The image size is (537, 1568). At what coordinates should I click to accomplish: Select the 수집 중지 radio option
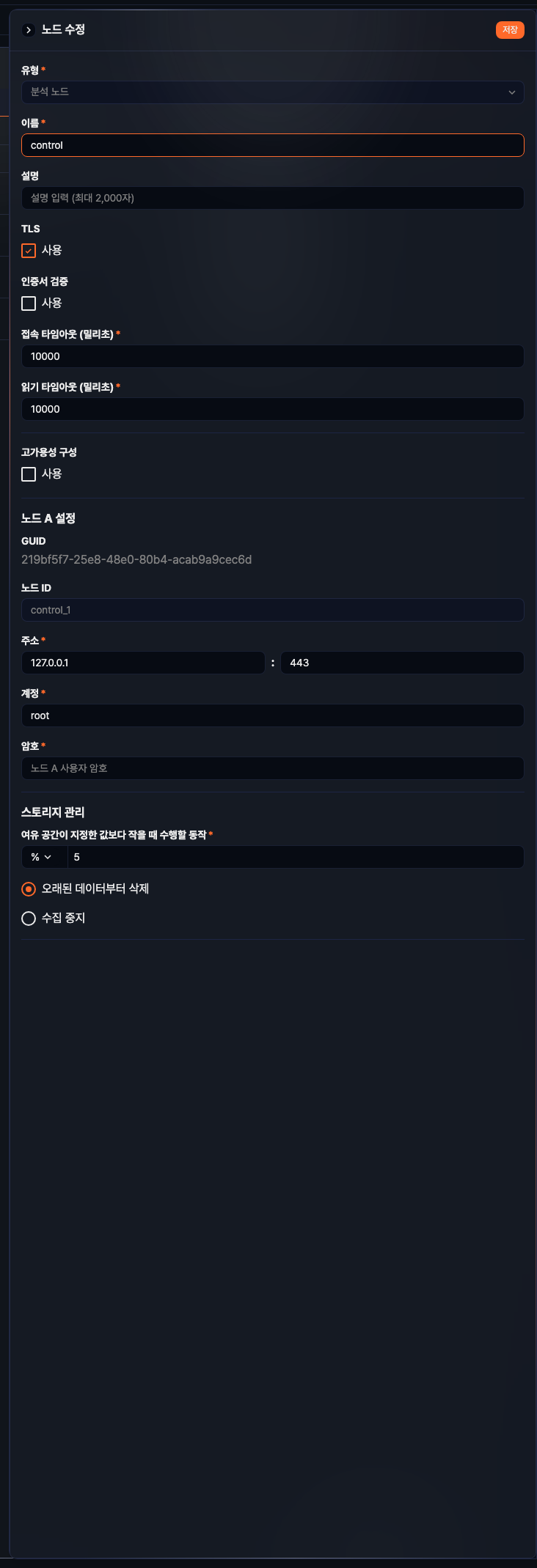click(29, 918)
